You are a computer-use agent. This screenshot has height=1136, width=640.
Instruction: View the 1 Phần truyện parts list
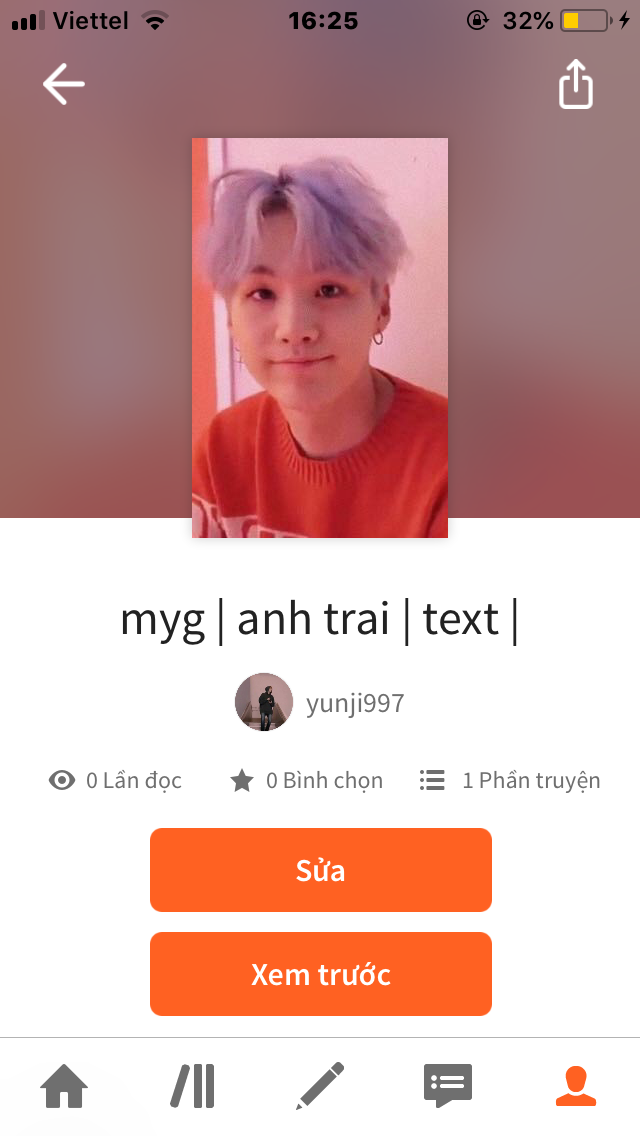[x=510, y=780]
